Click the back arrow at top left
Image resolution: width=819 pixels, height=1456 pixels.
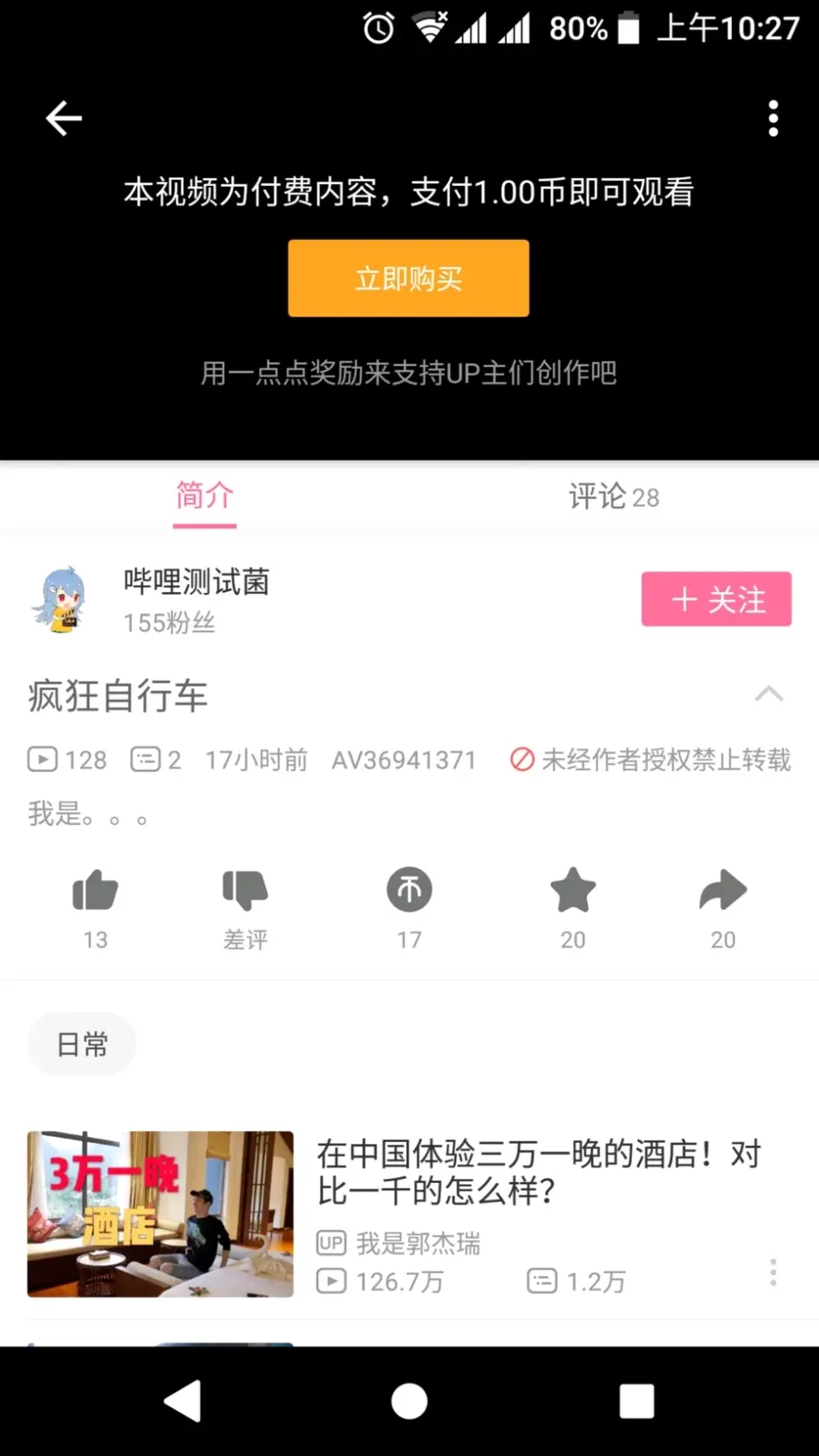pos(62,117)
